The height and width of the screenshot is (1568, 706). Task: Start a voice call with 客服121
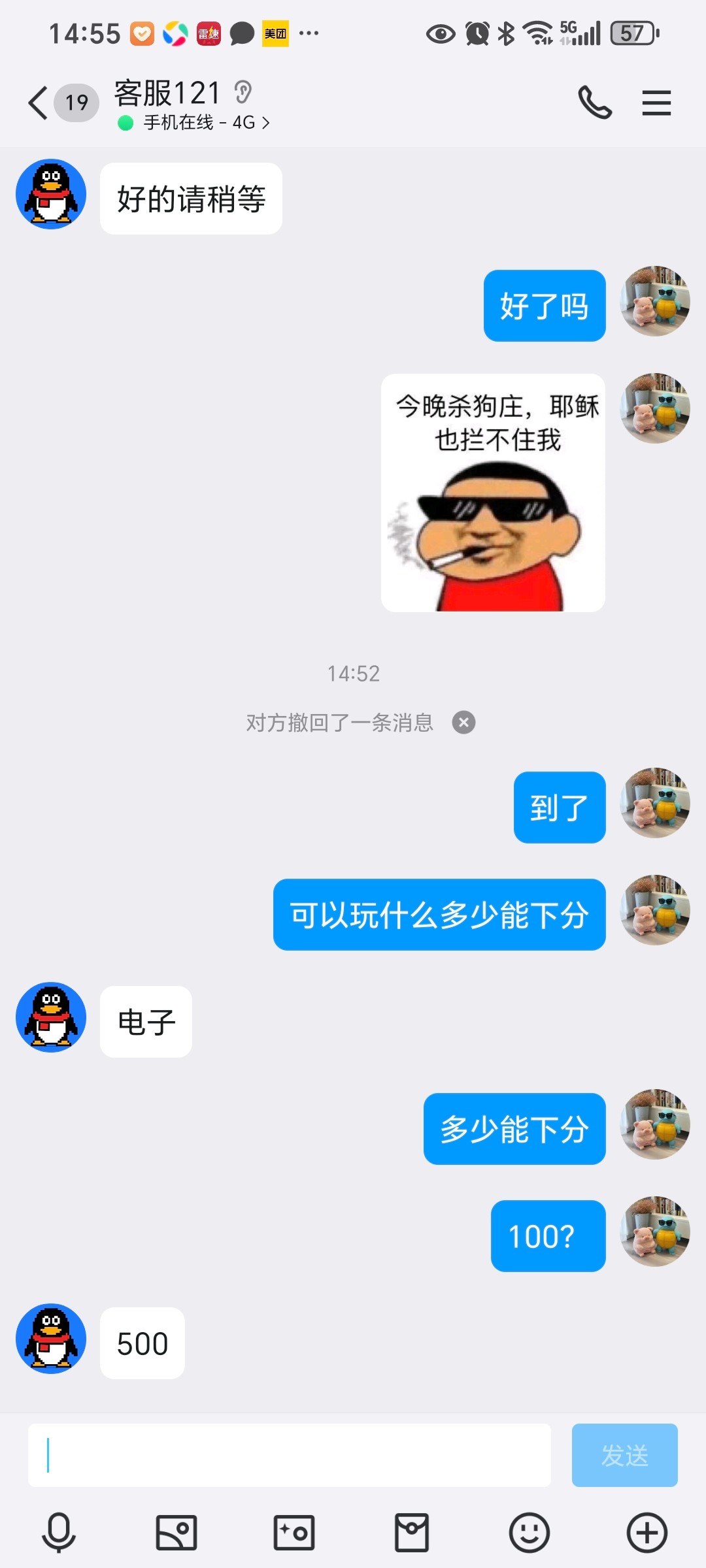[x=594, y=103]
